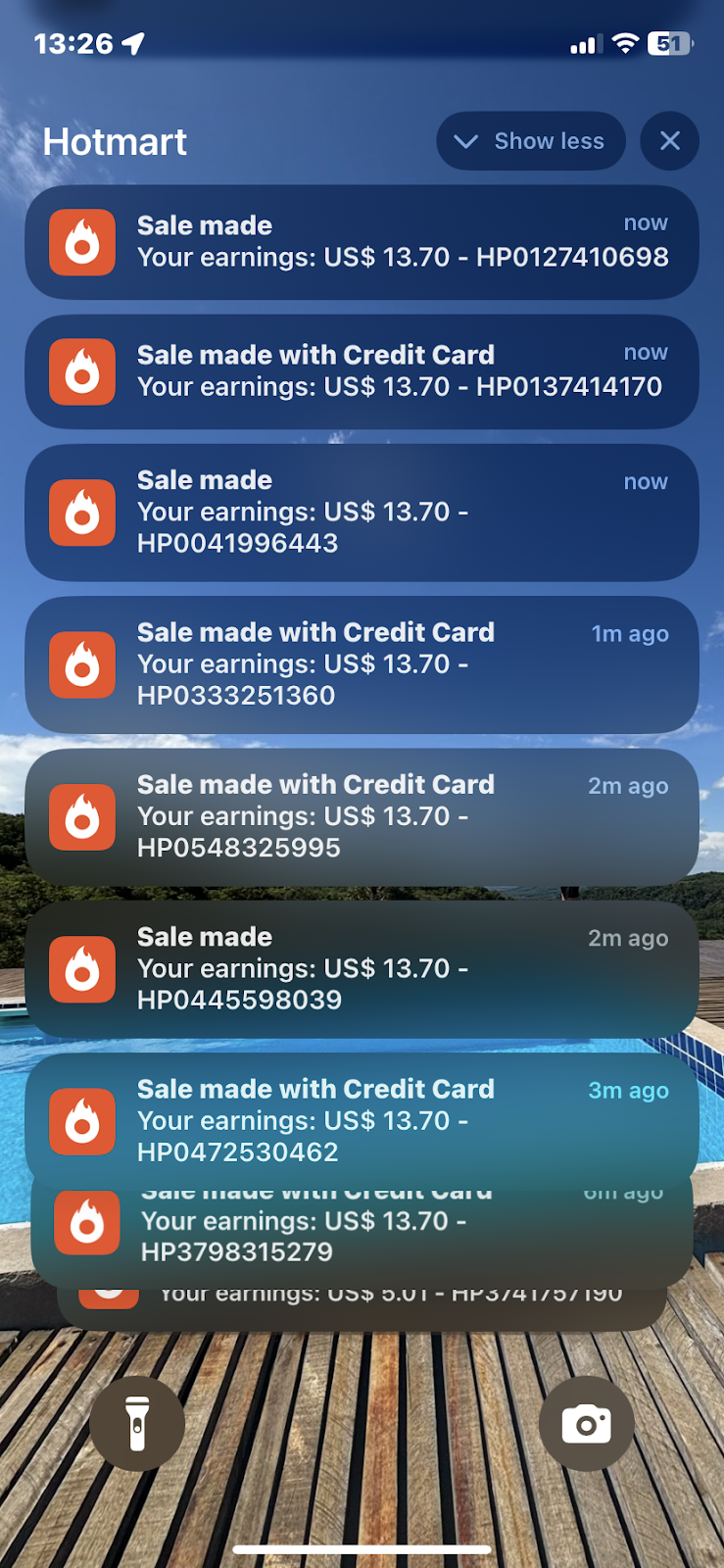Select the credit card sale notification HP0548325995
Image resolution: width=724 pixels, height=1568 pixels.
click(x=362, y=816)
